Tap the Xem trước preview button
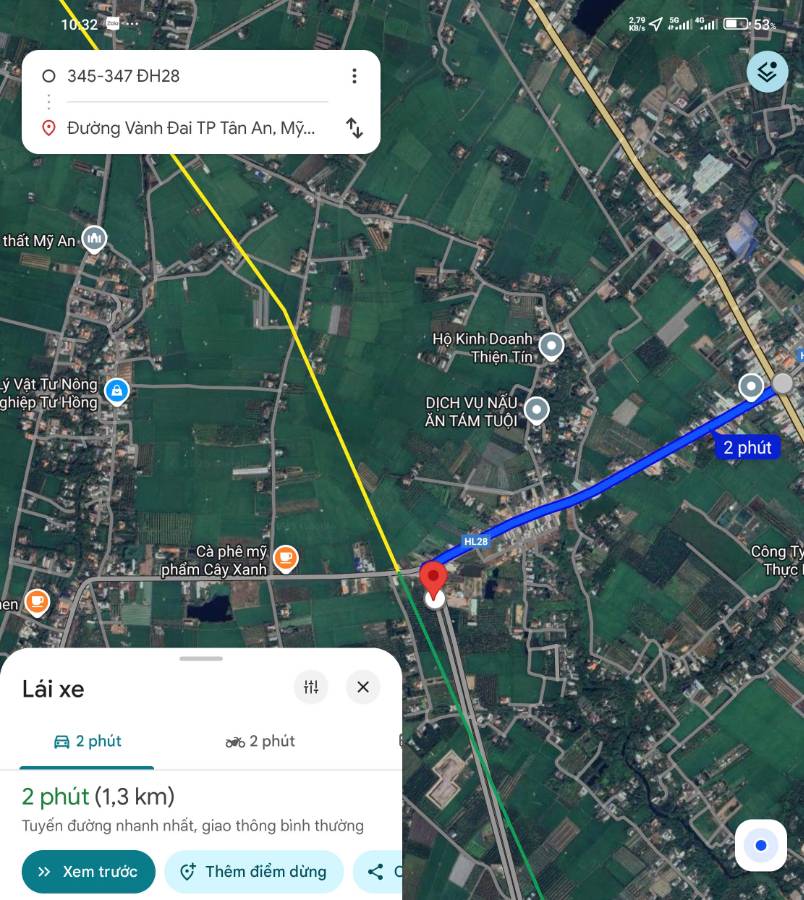 click(88, 872)
